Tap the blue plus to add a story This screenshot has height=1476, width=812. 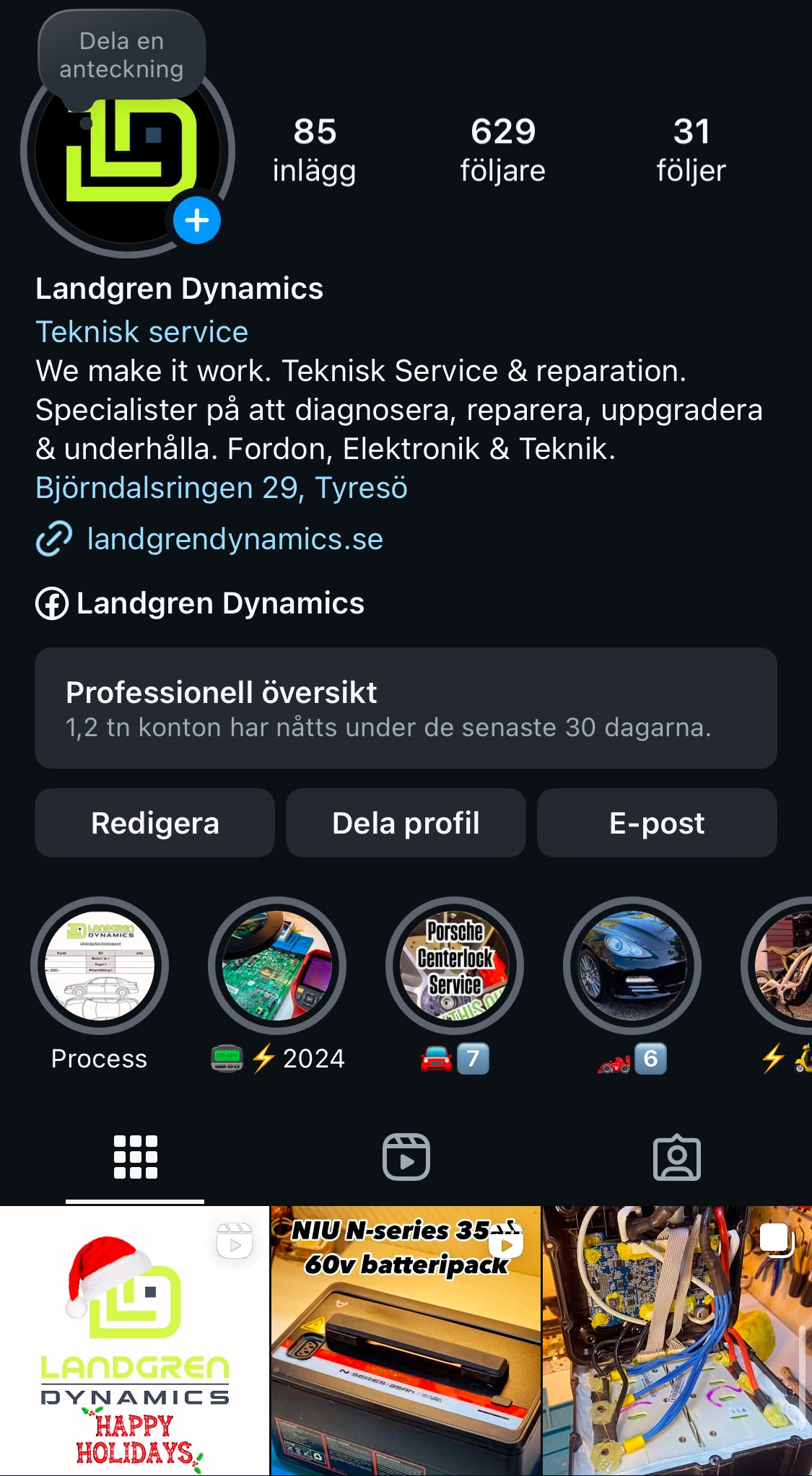[x=196, y=220]
